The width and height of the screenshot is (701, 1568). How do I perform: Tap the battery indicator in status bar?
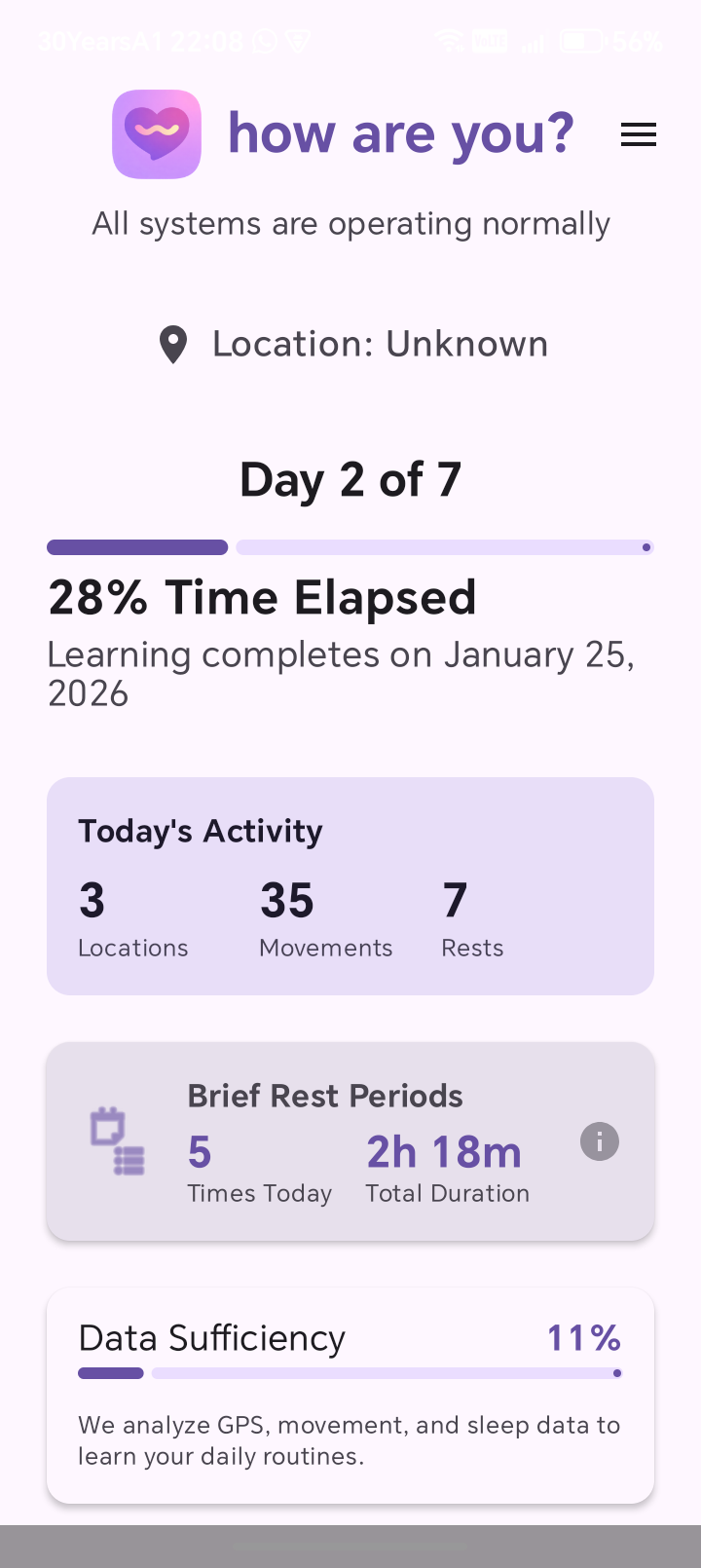(581, 42)
